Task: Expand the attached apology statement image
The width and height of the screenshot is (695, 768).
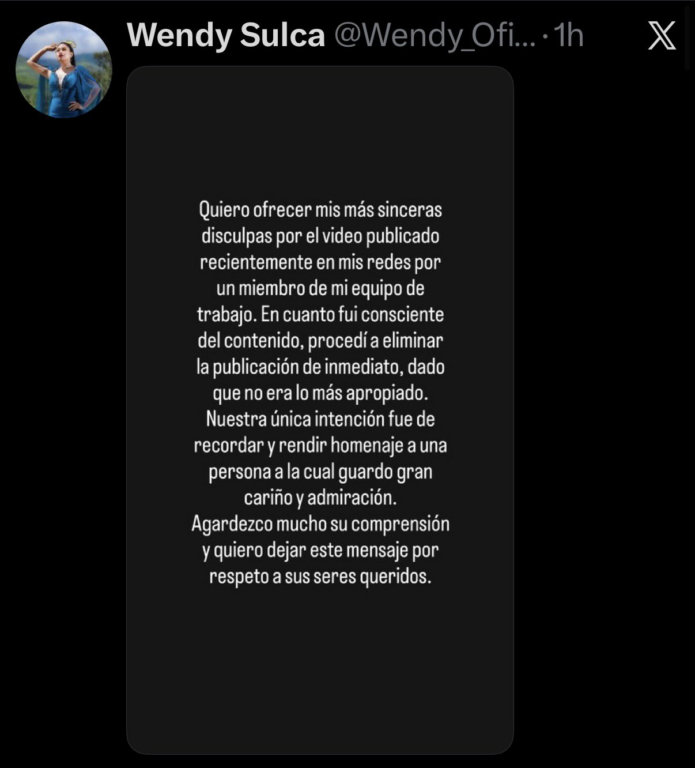Action: point(320,410)
